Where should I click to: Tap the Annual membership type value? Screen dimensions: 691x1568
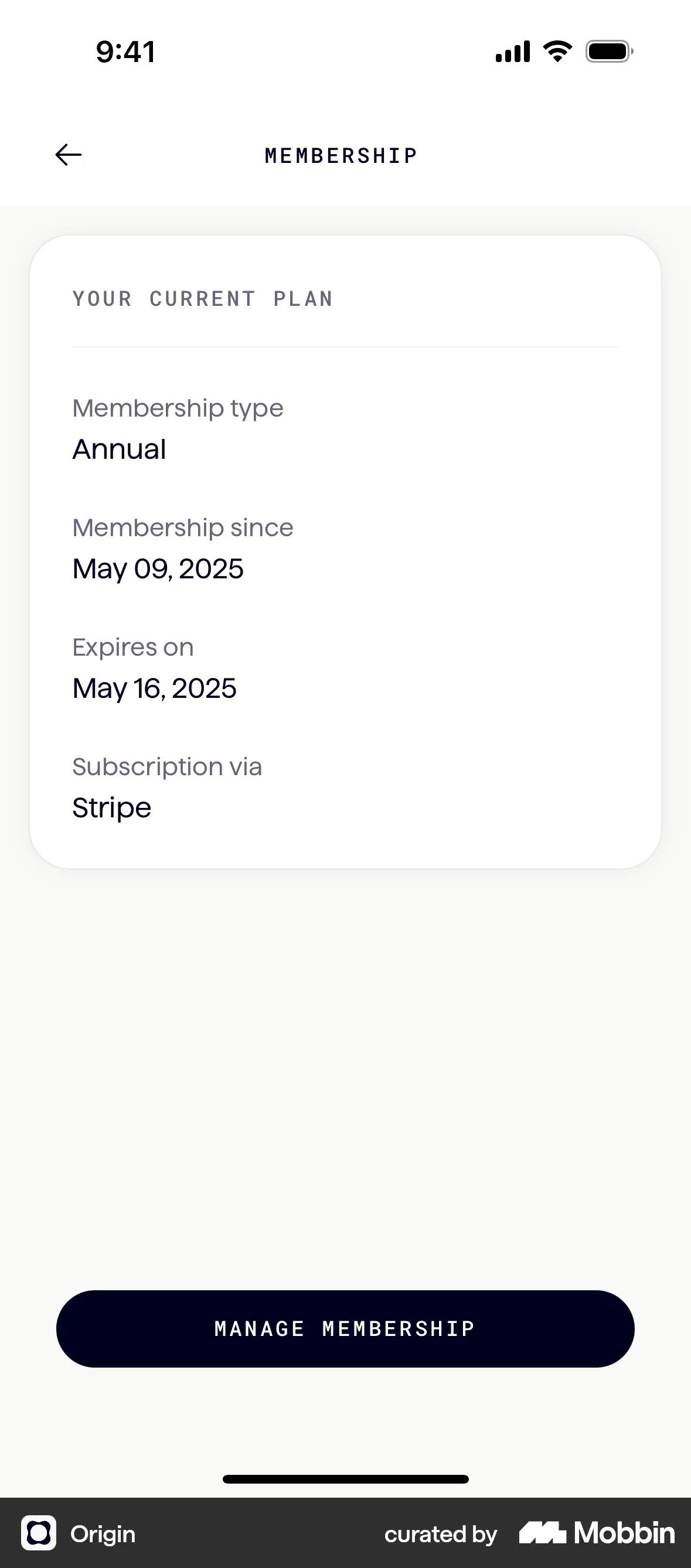(120, 449)
